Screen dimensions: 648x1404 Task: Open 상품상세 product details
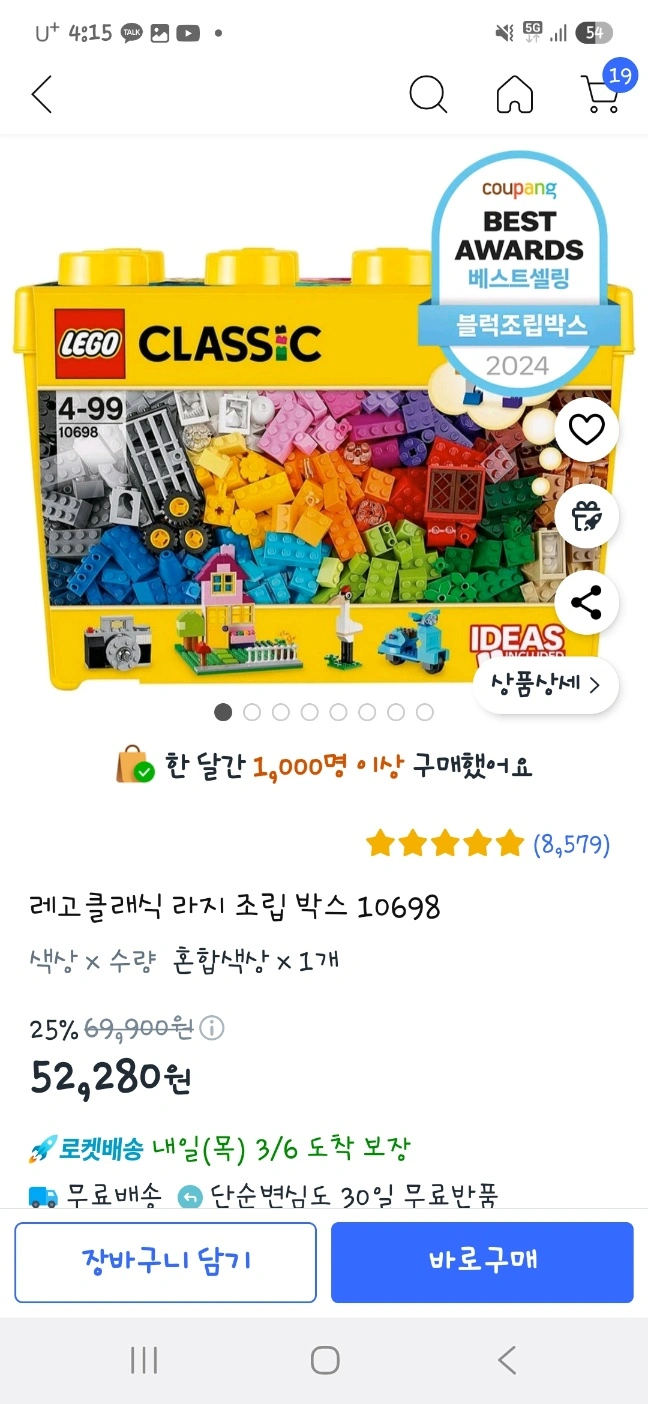546,685
